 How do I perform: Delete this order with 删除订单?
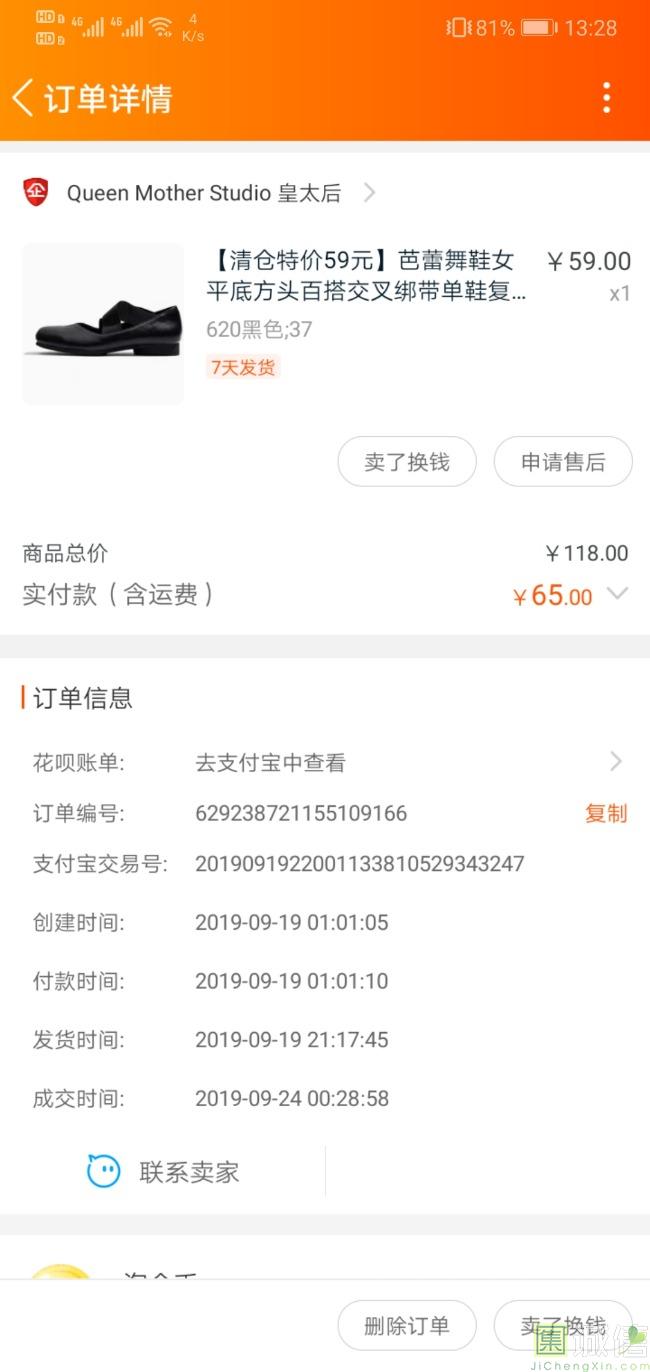pos(406,1326)
